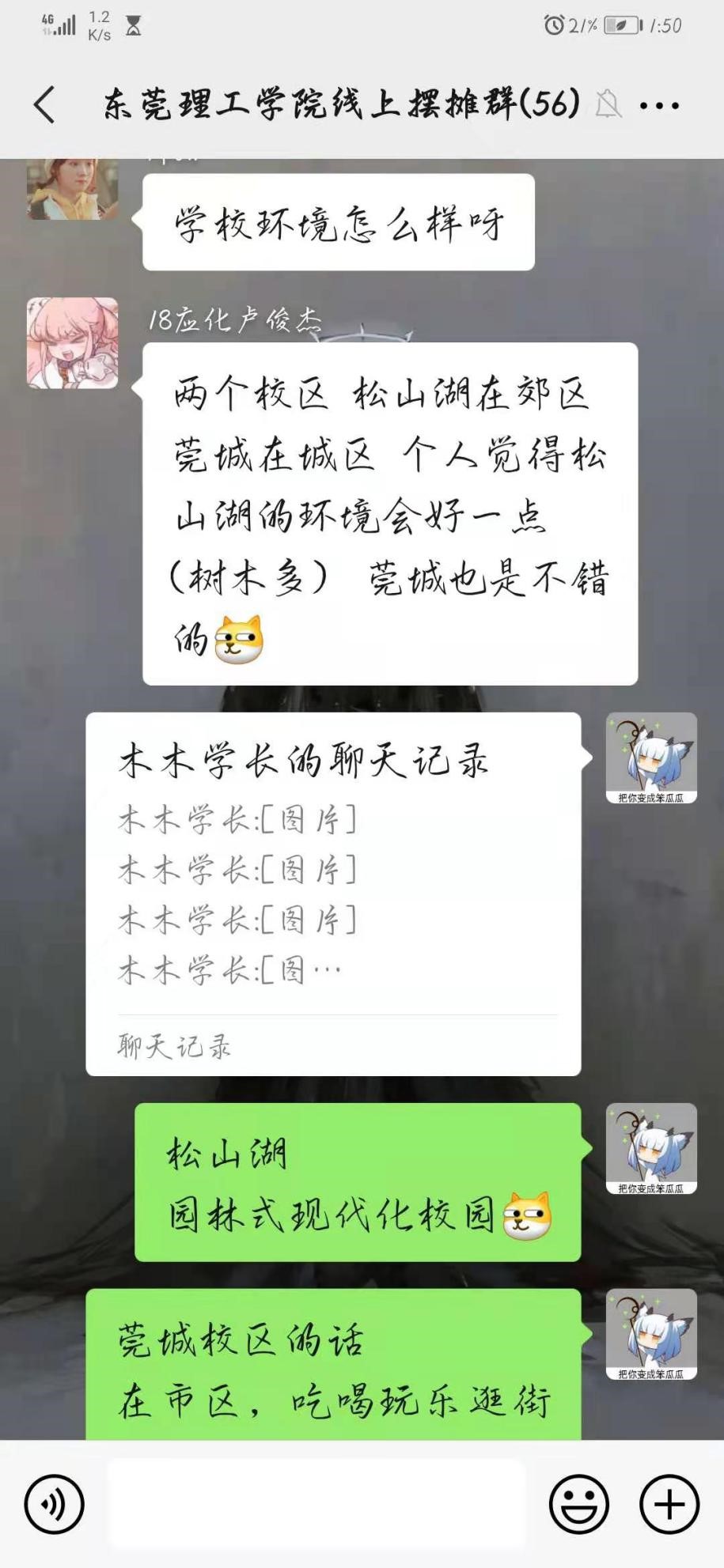This screenshot has width=724, height=1568.
Task: Open 木木学长的聊天记录 card
Action: 333,894
